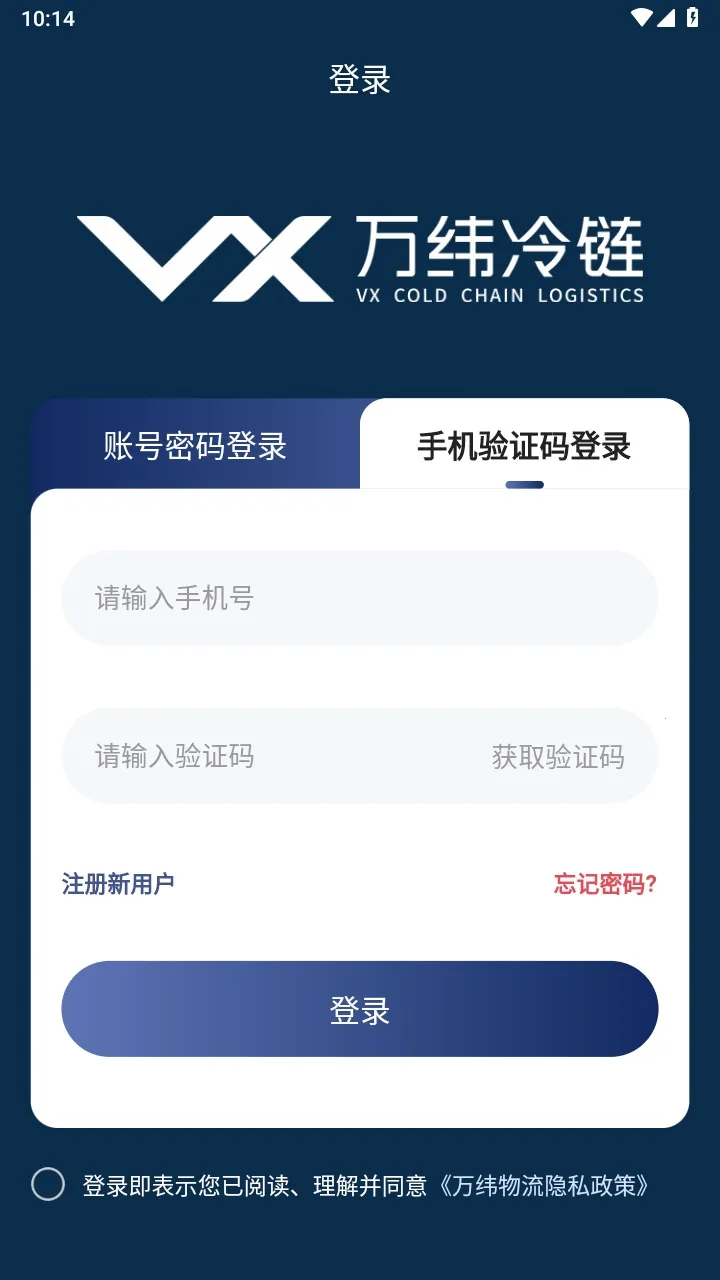Click the indicator bar under the active tab
Image resolution: width=720 pixels, height=1280 pixels.
pos(526,484)
